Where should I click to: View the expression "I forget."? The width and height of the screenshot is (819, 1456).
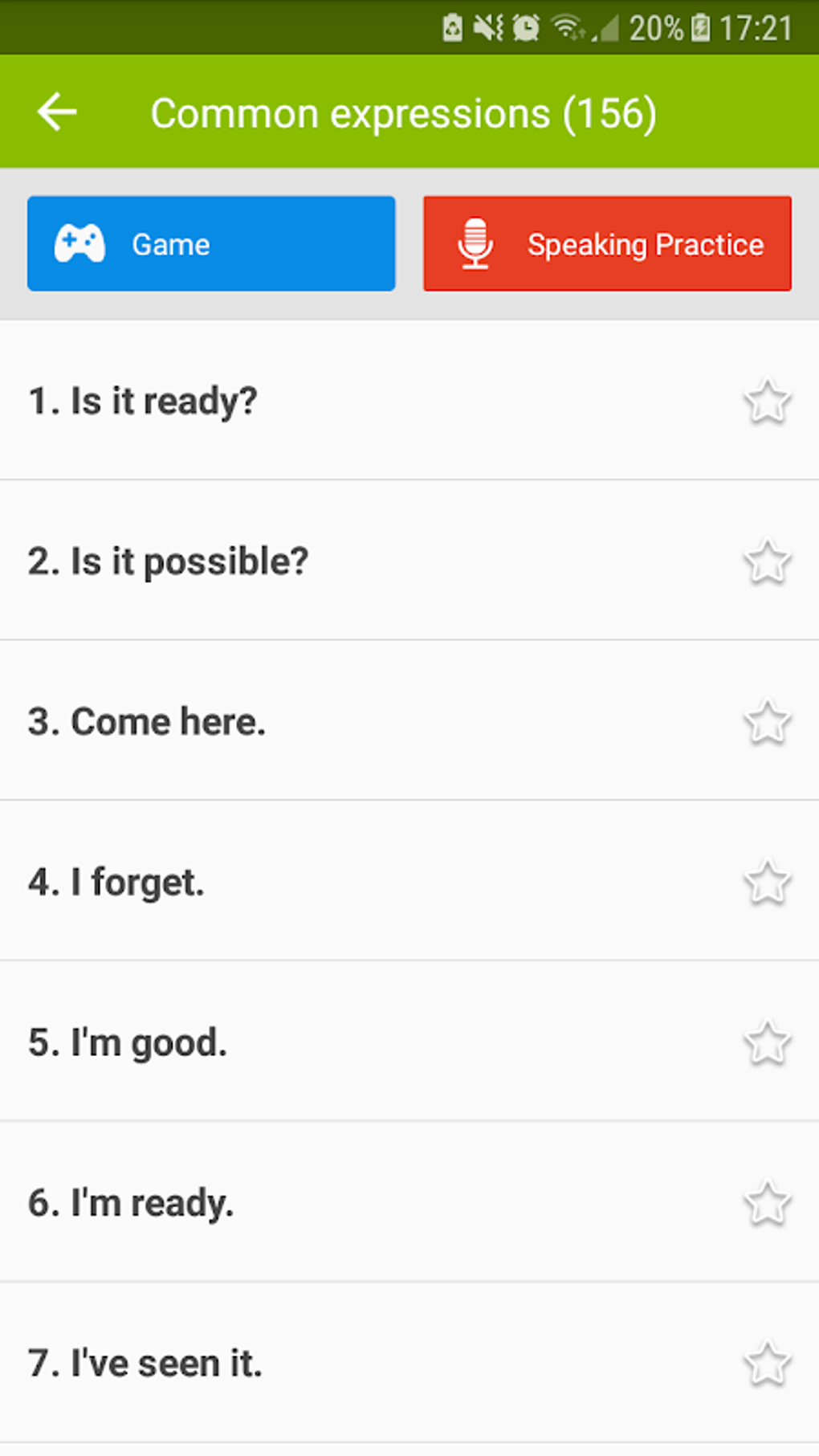coord(116,882)
